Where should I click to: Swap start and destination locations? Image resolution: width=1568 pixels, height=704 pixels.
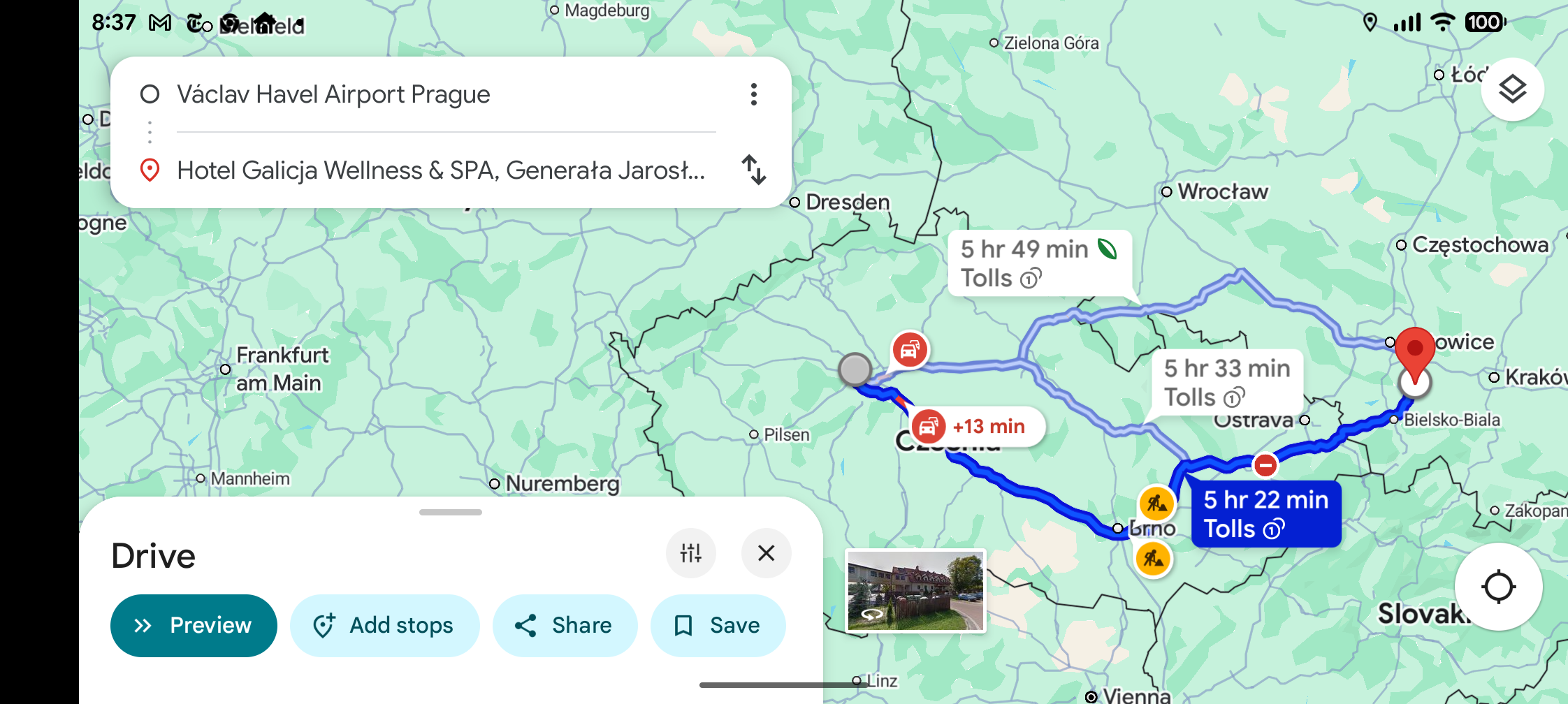click(x=753, y=170)
